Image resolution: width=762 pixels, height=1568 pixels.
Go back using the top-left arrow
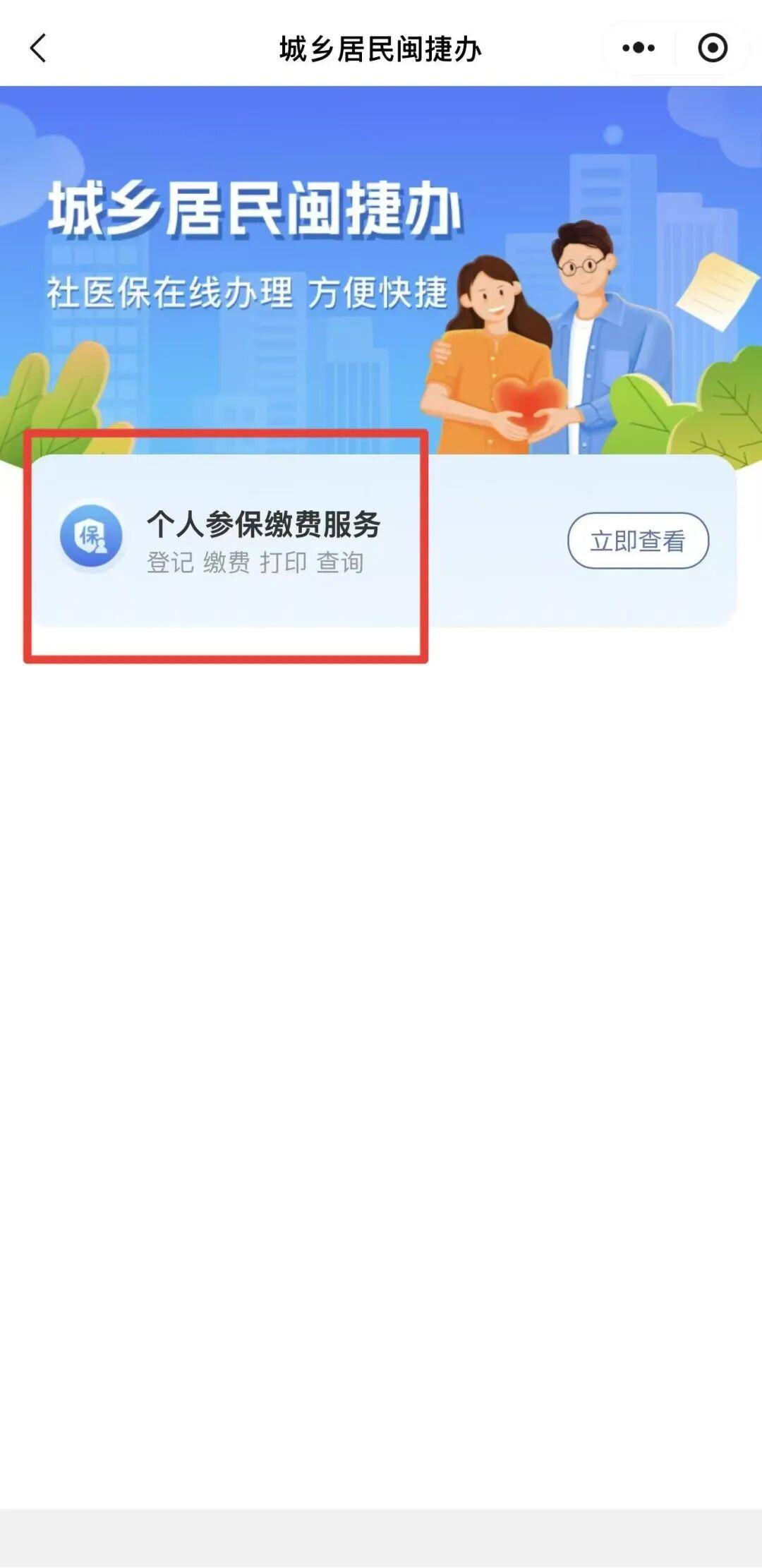[38, 48]
